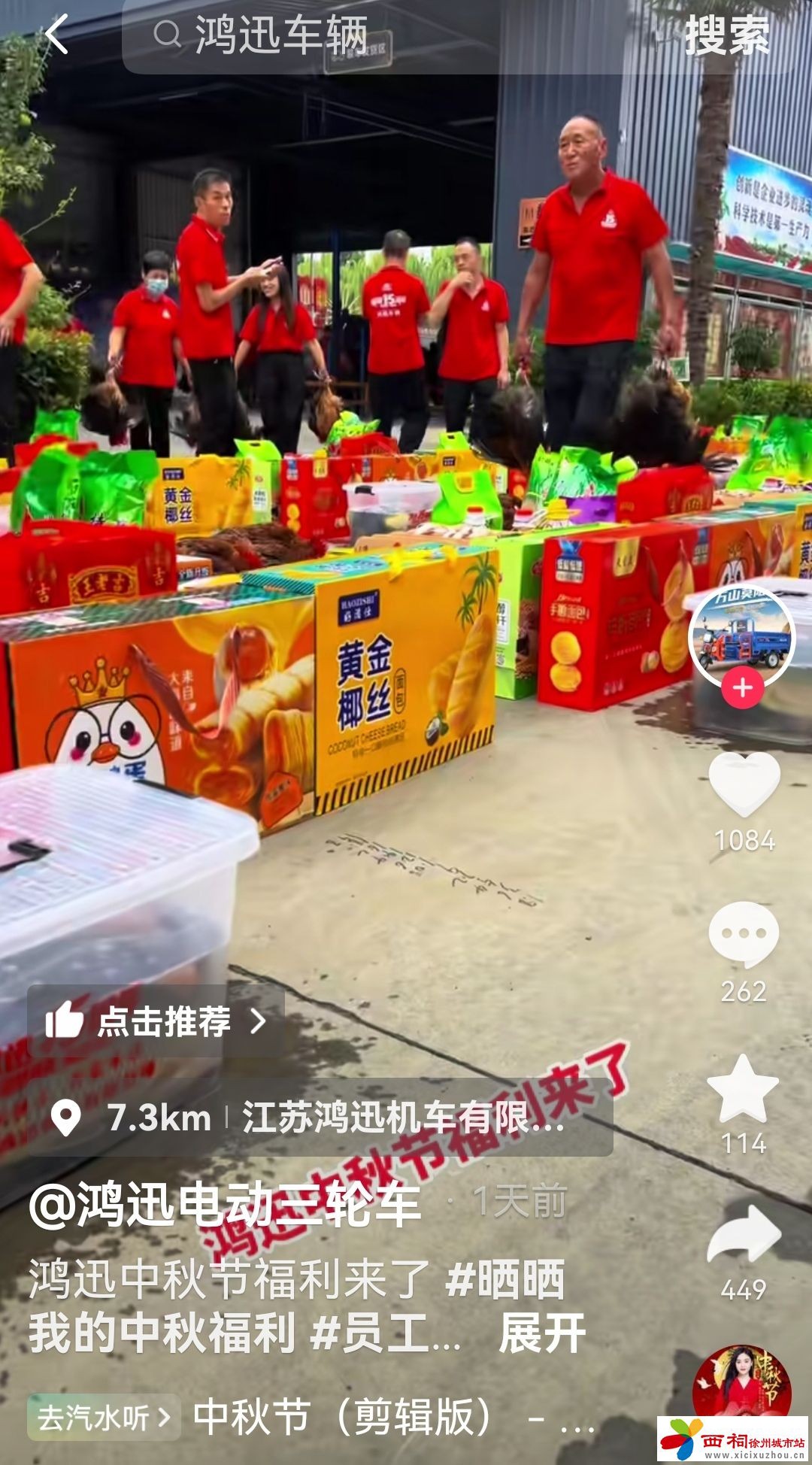Open the comments bubble
The image size is (812, 1465).
[743, 935]
